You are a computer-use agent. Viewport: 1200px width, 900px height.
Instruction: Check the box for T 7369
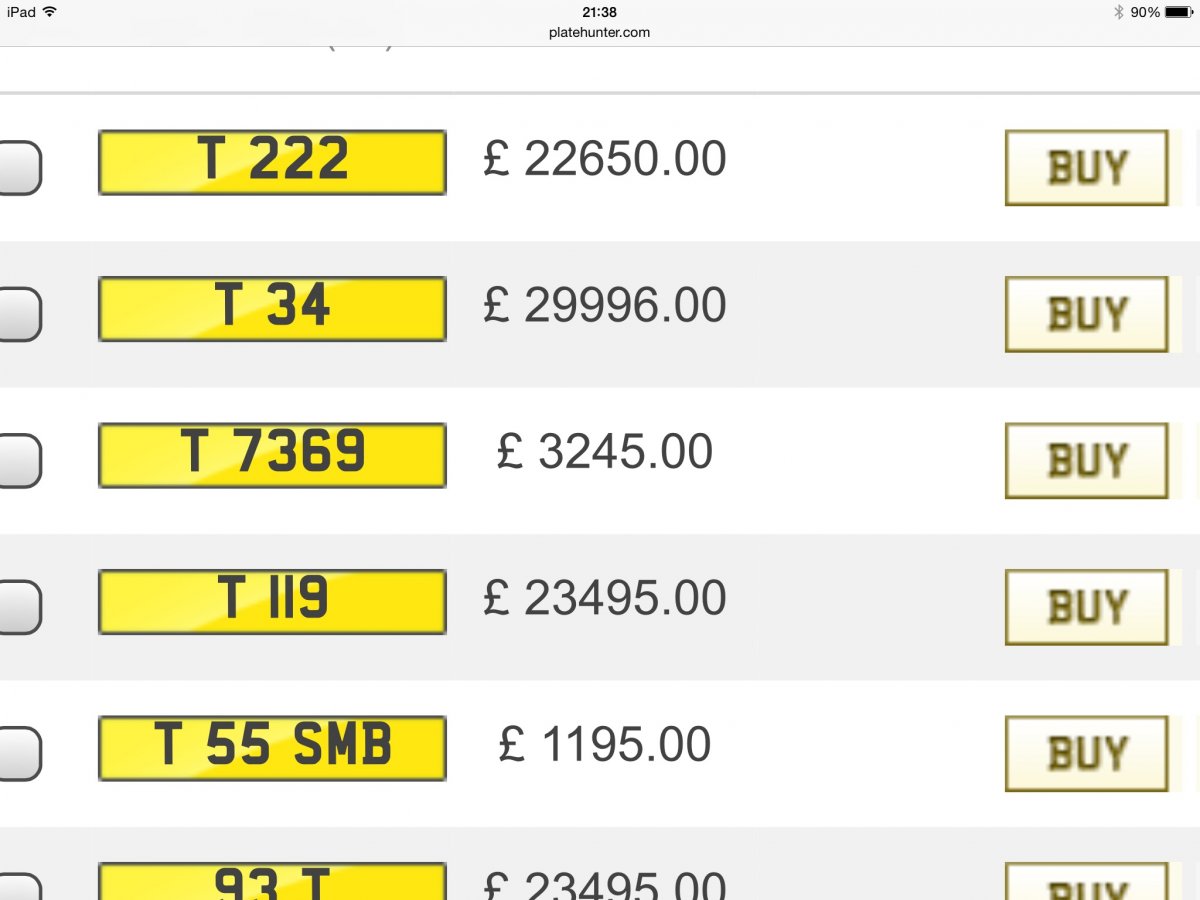point(18,460)
